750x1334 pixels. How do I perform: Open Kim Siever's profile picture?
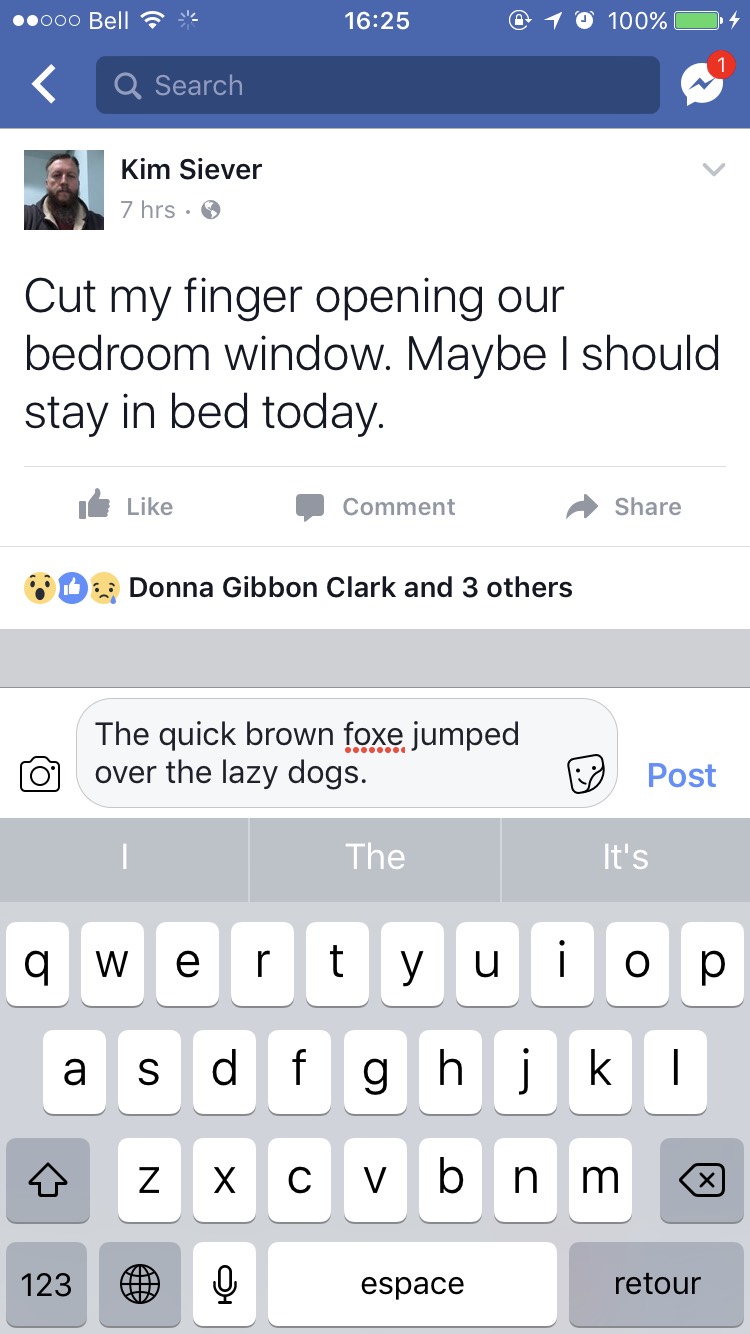[64, 190]
